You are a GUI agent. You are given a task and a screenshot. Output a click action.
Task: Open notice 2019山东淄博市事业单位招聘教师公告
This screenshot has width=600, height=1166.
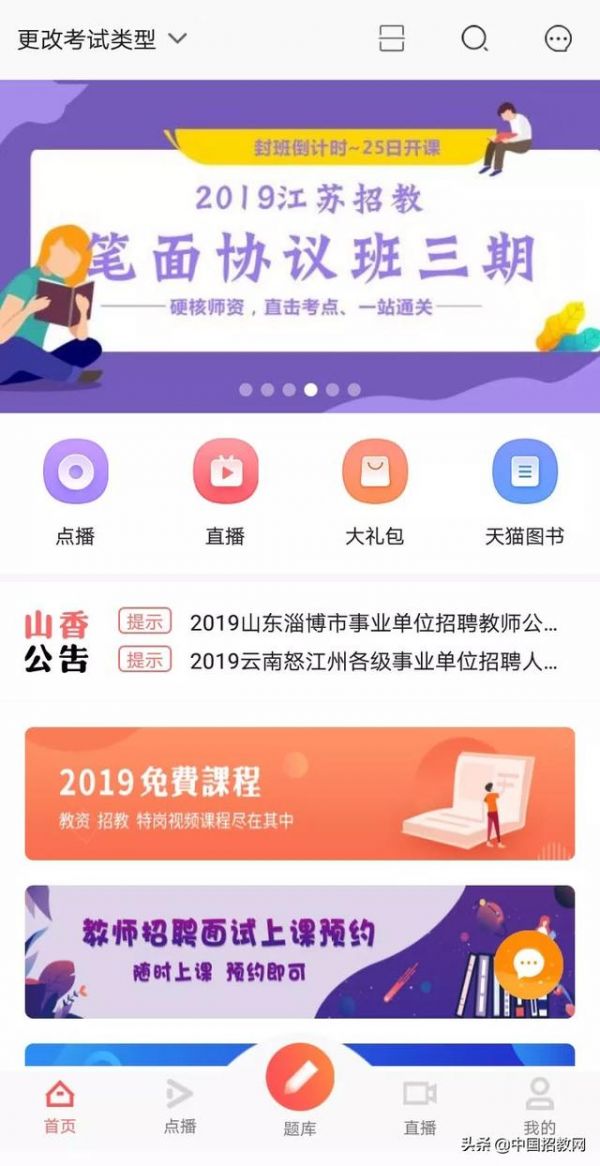pyautogui.click(x=372, y=623)
